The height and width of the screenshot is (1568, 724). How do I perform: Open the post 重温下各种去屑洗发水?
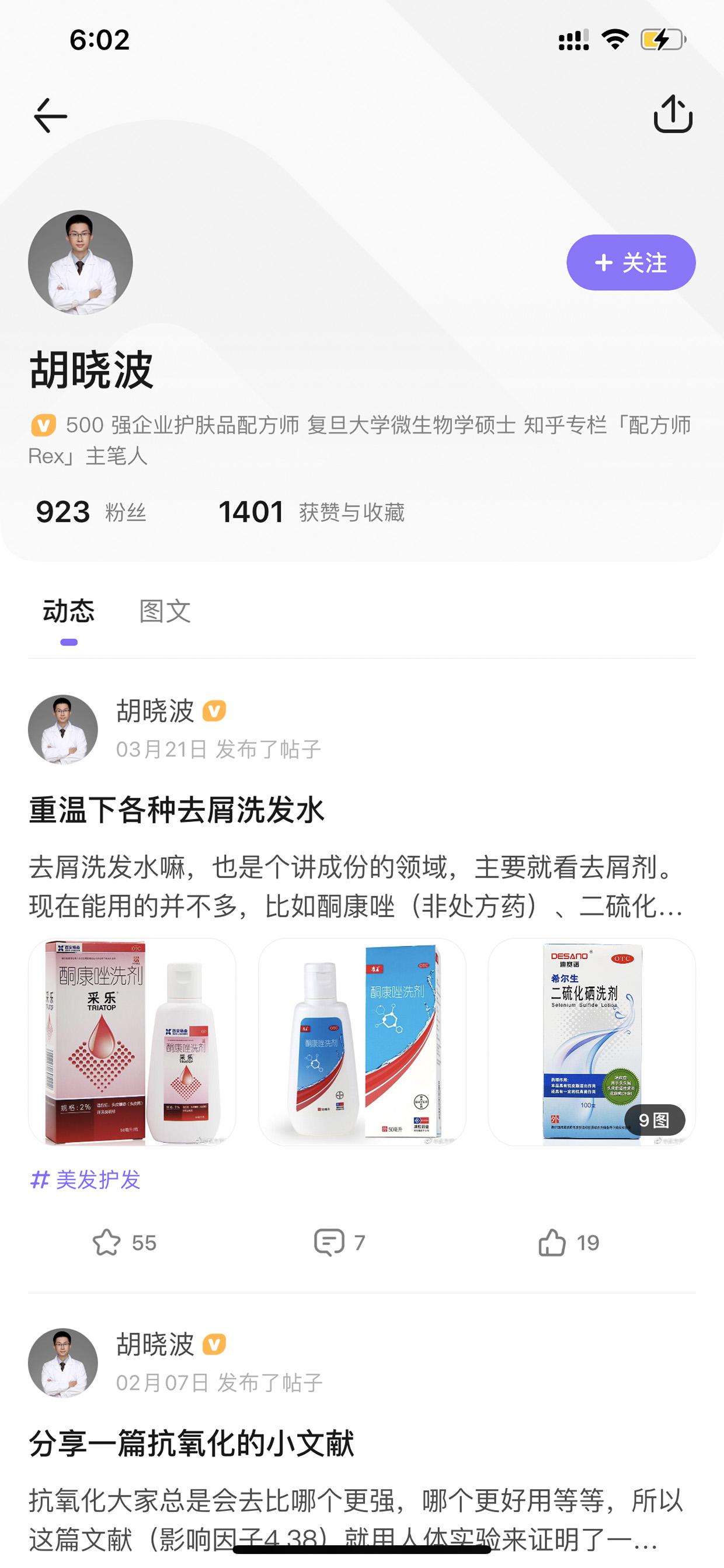click(x=177, y=810)
